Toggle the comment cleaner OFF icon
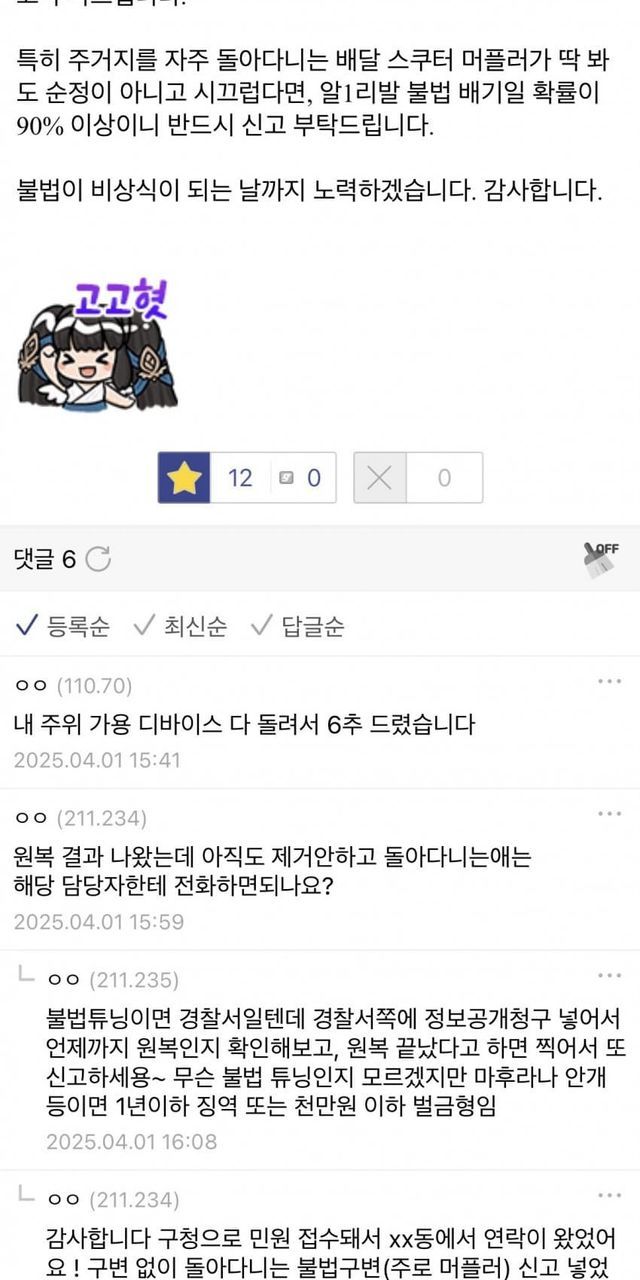This screenshot has width=640, height=1280. click(x=600, y=559)
